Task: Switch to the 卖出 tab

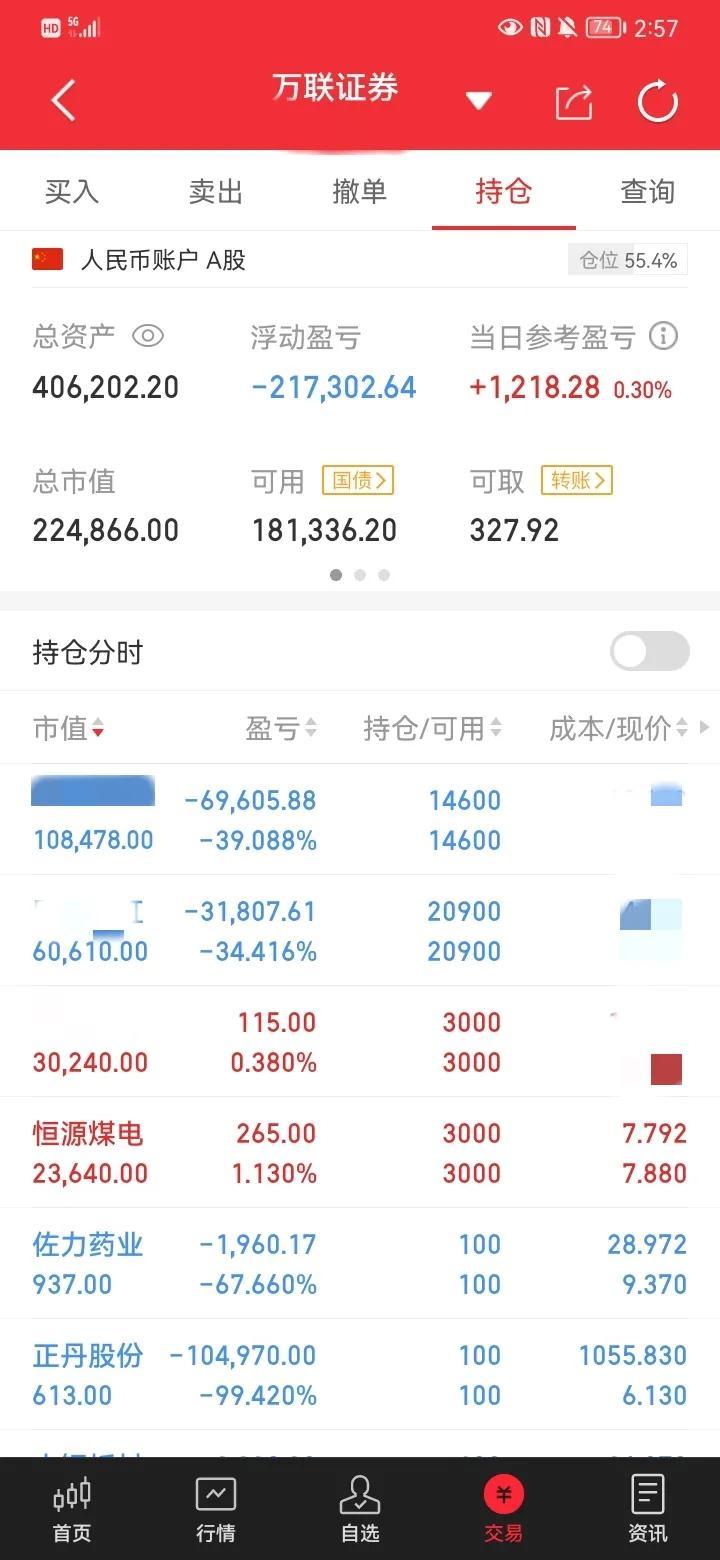Action: click(x=216, y=191)
